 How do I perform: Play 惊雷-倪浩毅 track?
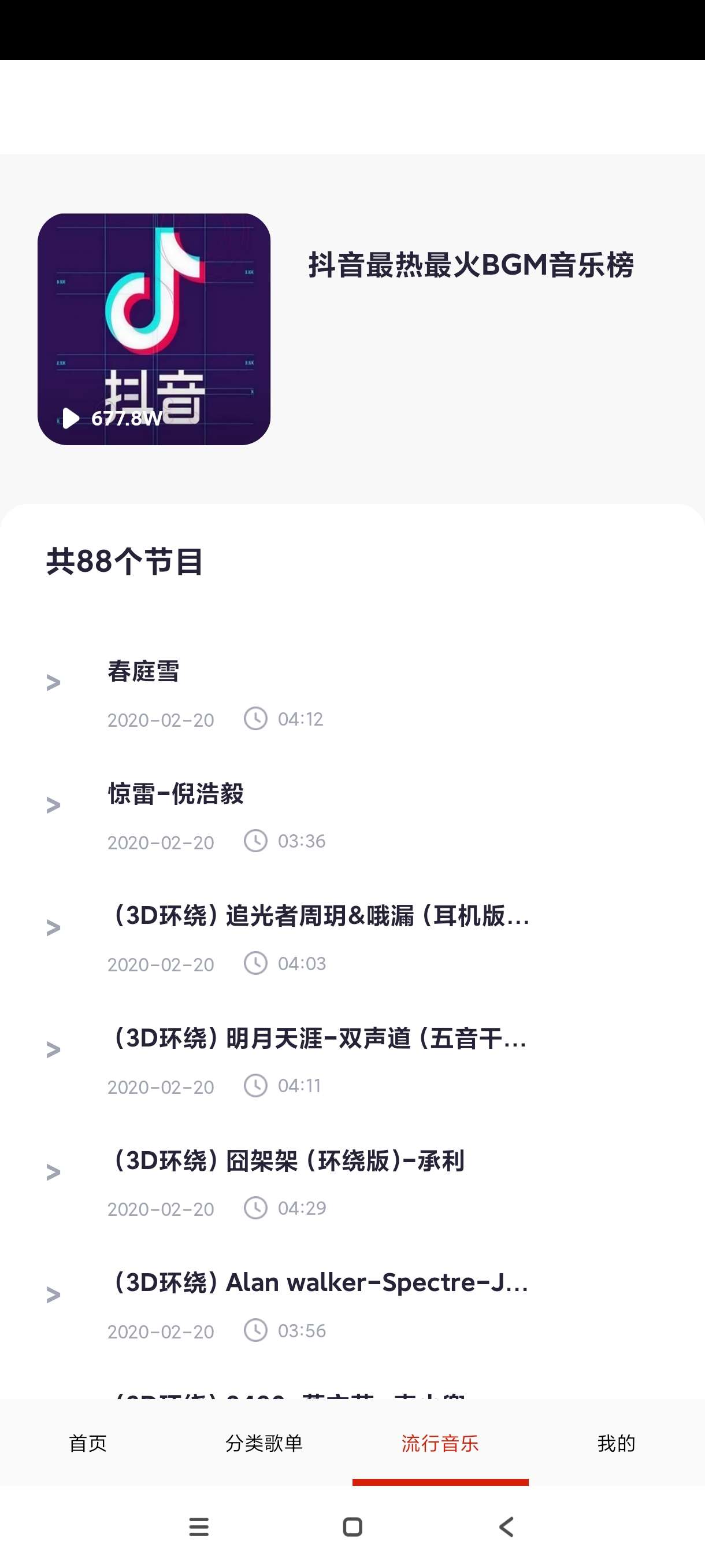click(176, 794)
